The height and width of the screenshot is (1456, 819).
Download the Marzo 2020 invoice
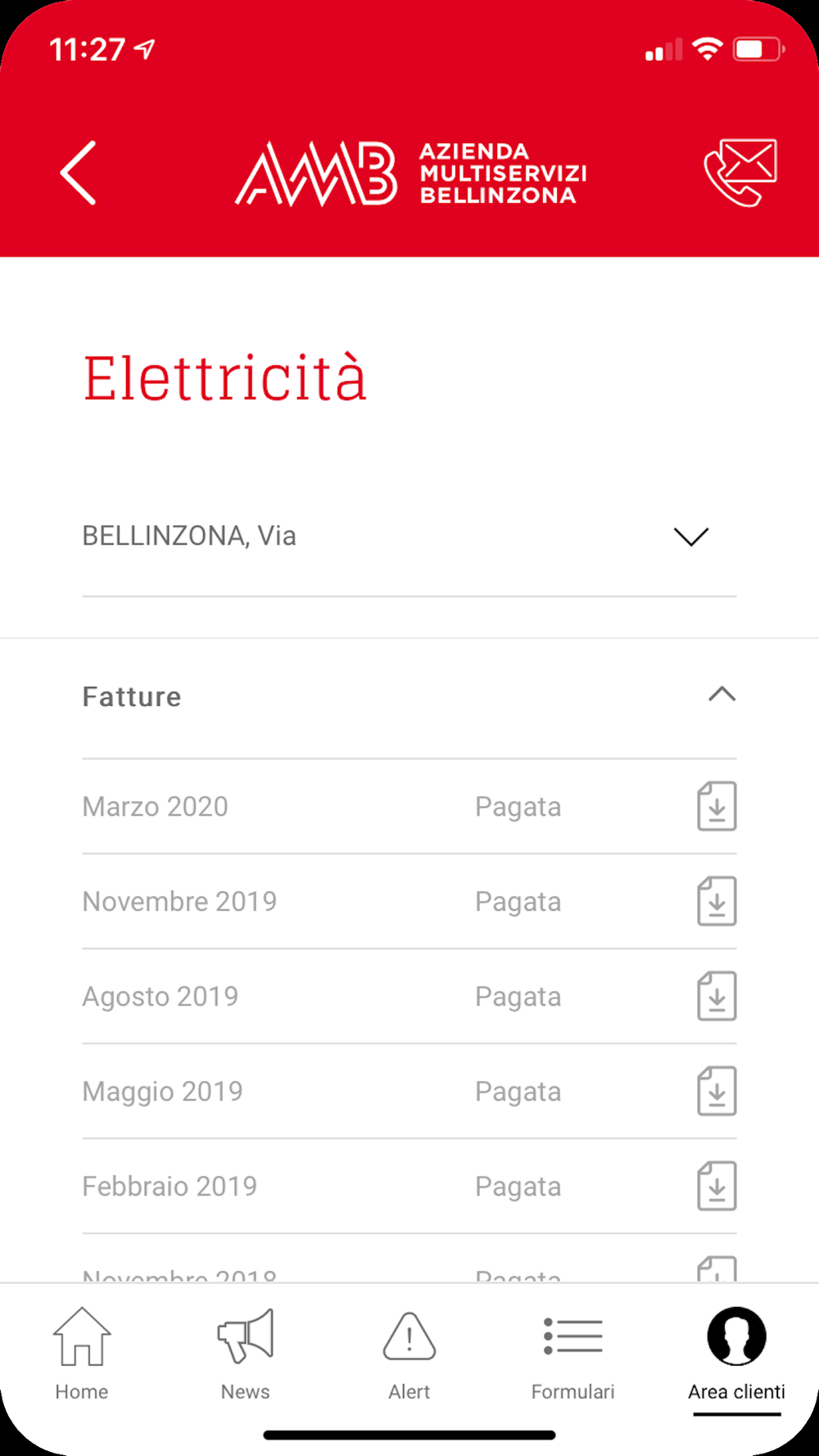(717, 807)
